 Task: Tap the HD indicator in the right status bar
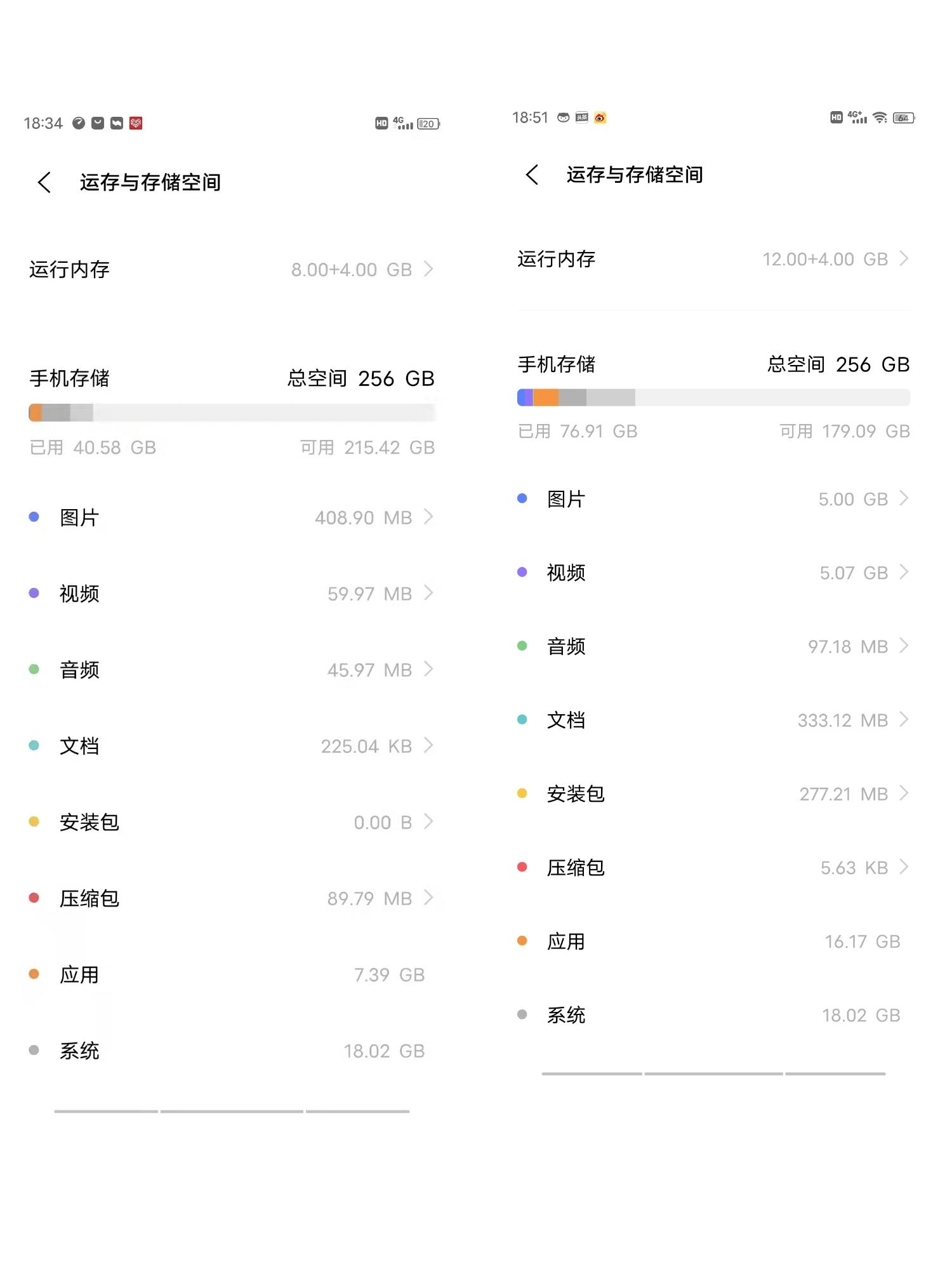tap(835, 117)
